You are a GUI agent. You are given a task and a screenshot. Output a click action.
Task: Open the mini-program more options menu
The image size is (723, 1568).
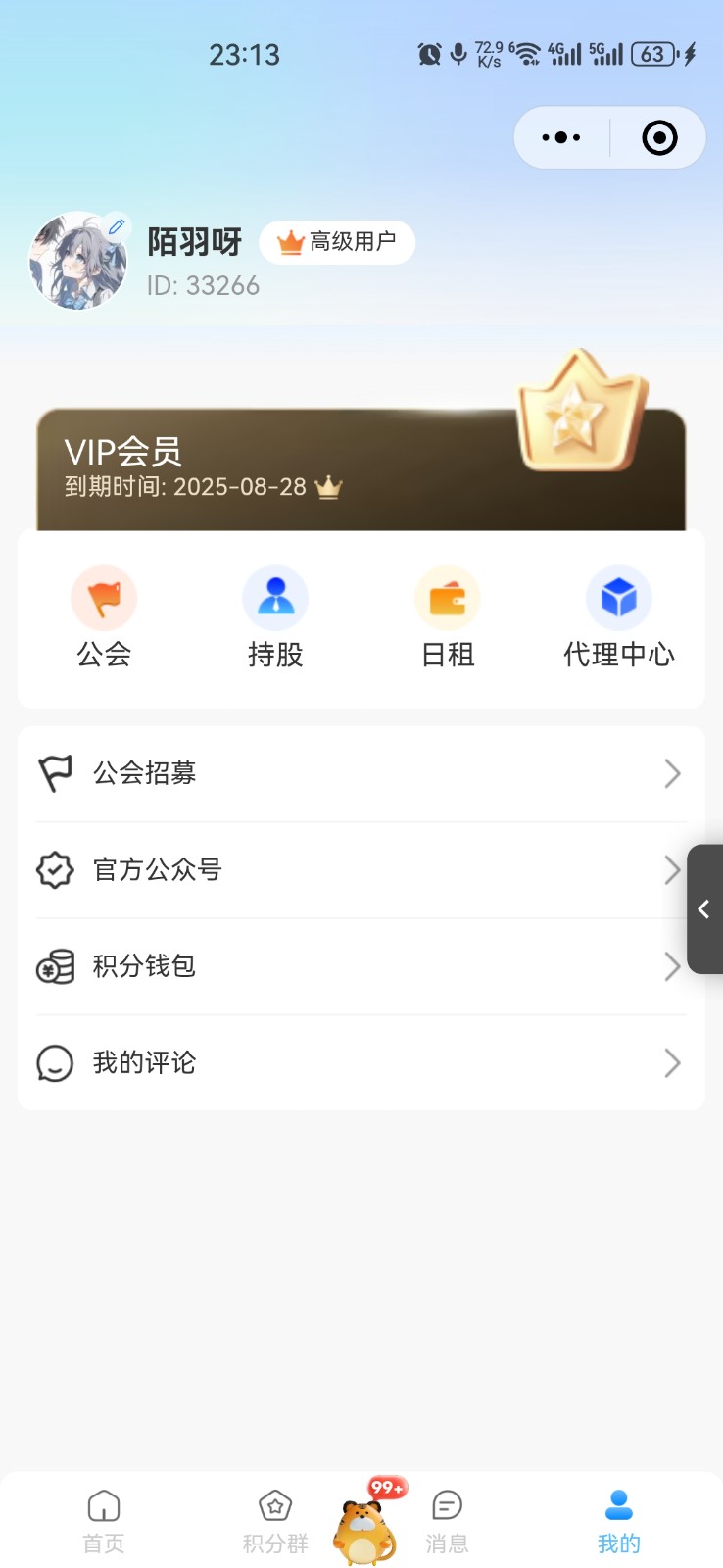[560, 137]
